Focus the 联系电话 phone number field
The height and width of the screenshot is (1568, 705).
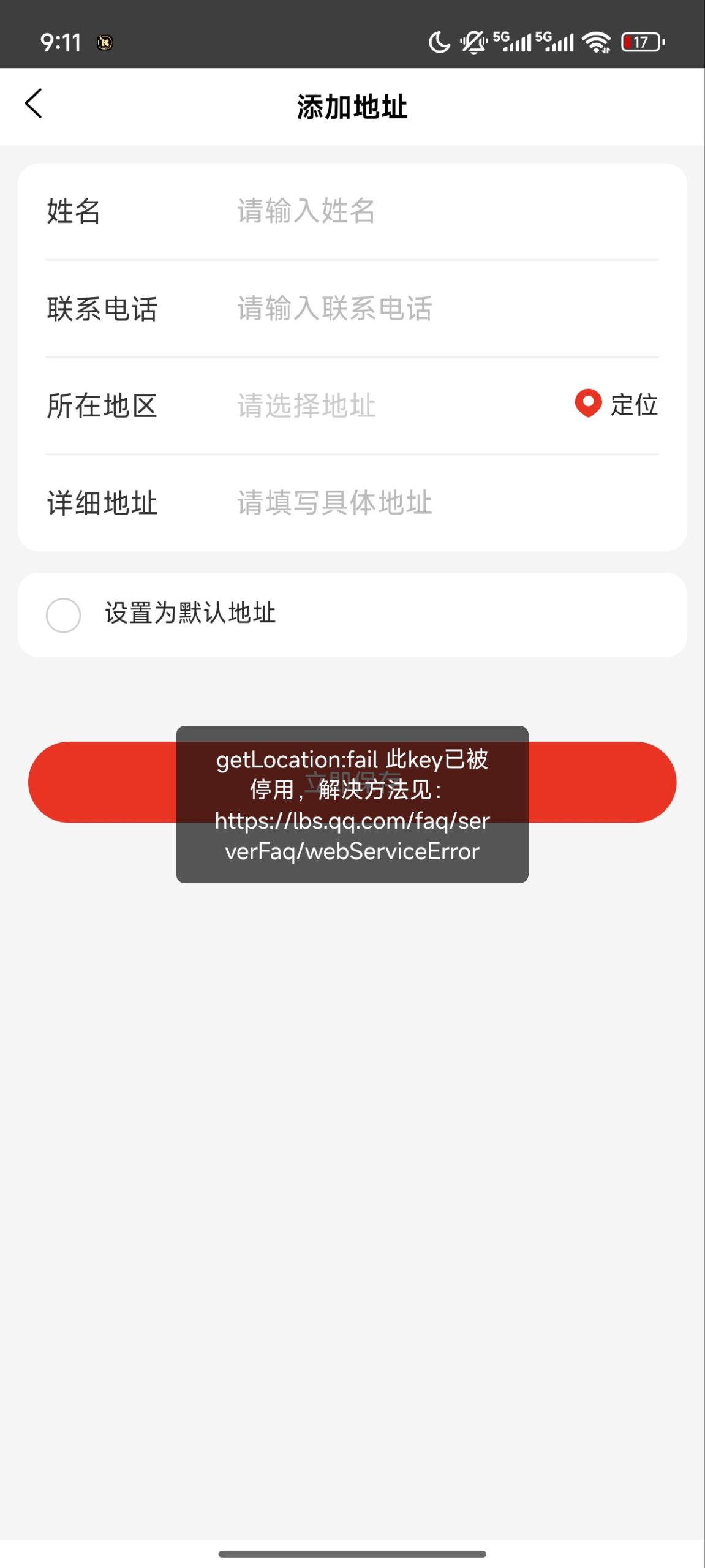447,309
